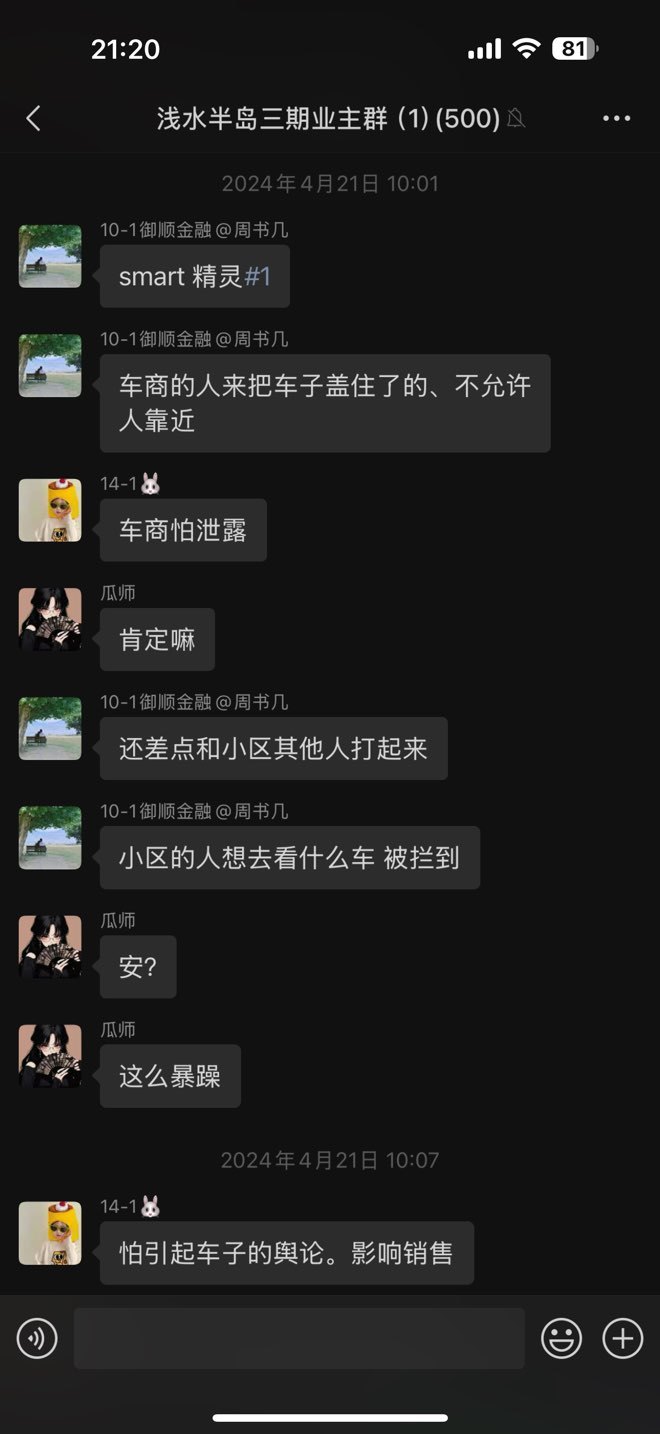
Task: Tap the #1 link in smart 精灵 message
Action: 258,276
